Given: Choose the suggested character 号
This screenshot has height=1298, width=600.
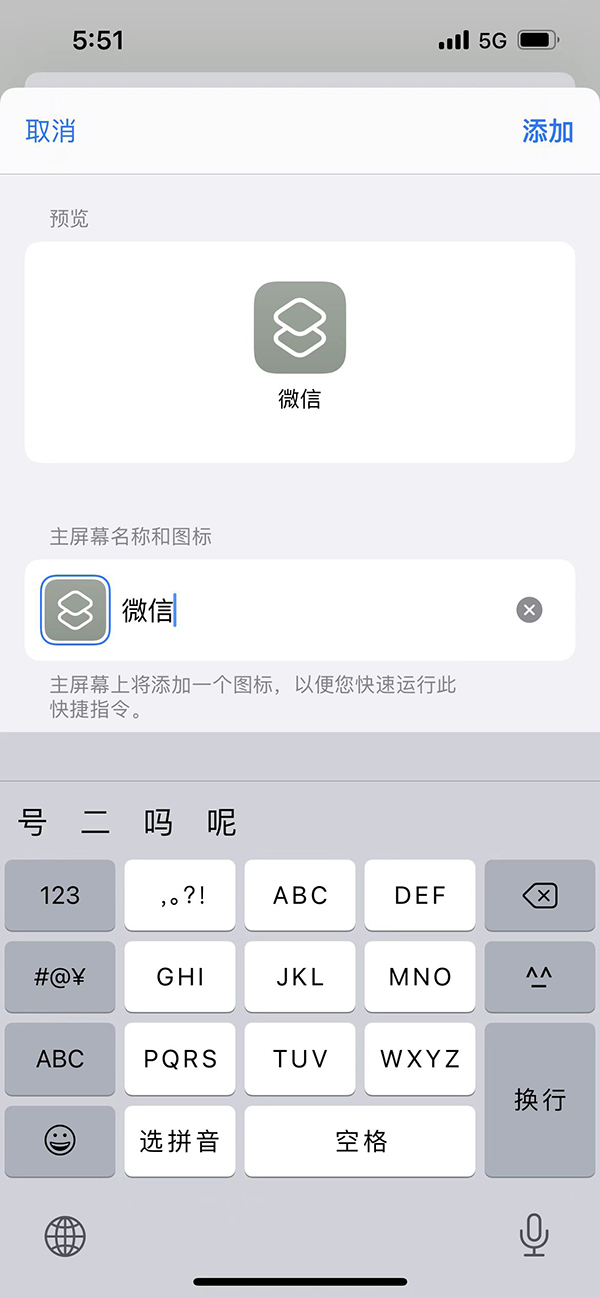Looking at the screenshot, I should 33,823.
